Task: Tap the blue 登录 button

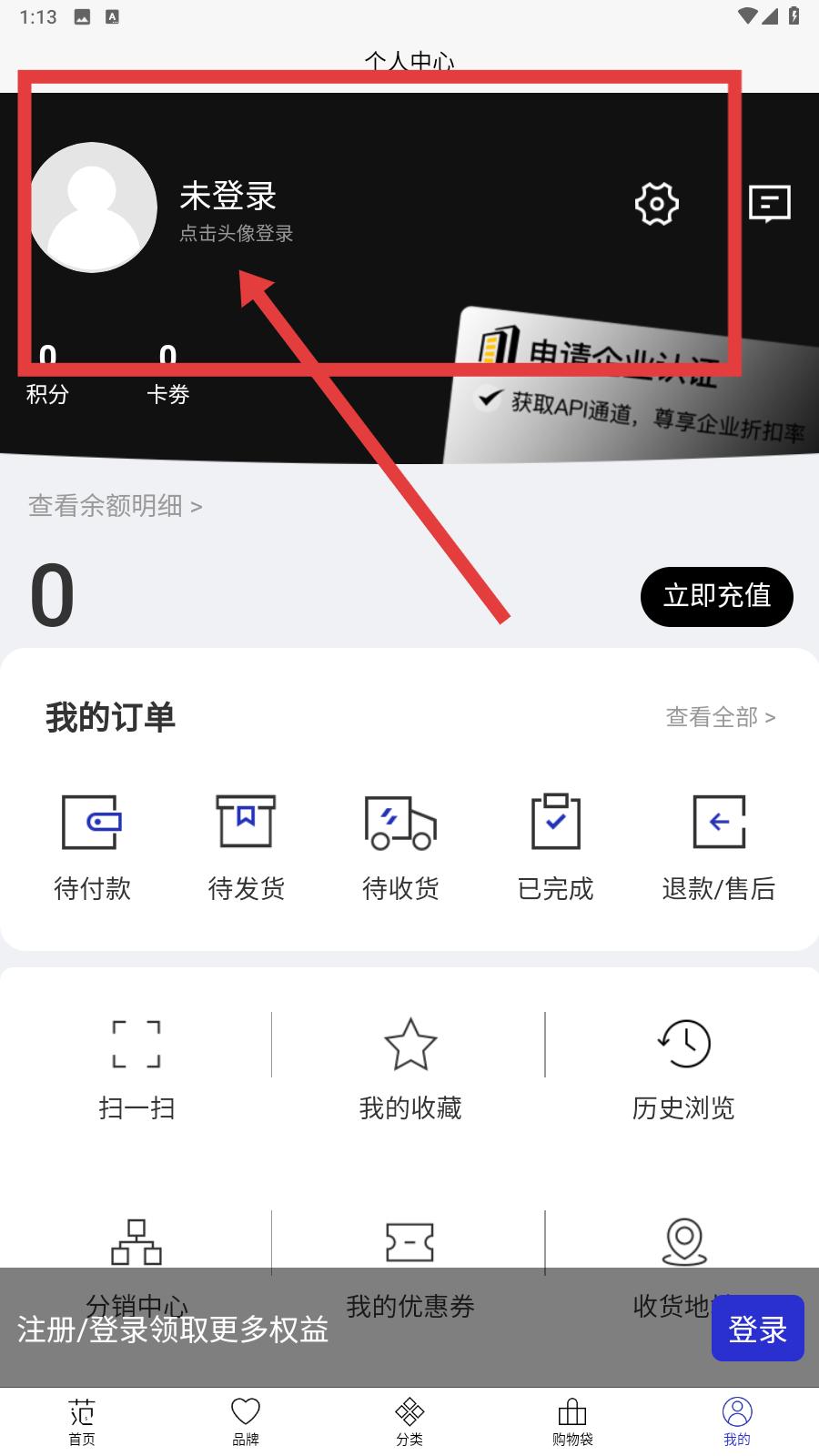Action: [x=757, y=1329]
